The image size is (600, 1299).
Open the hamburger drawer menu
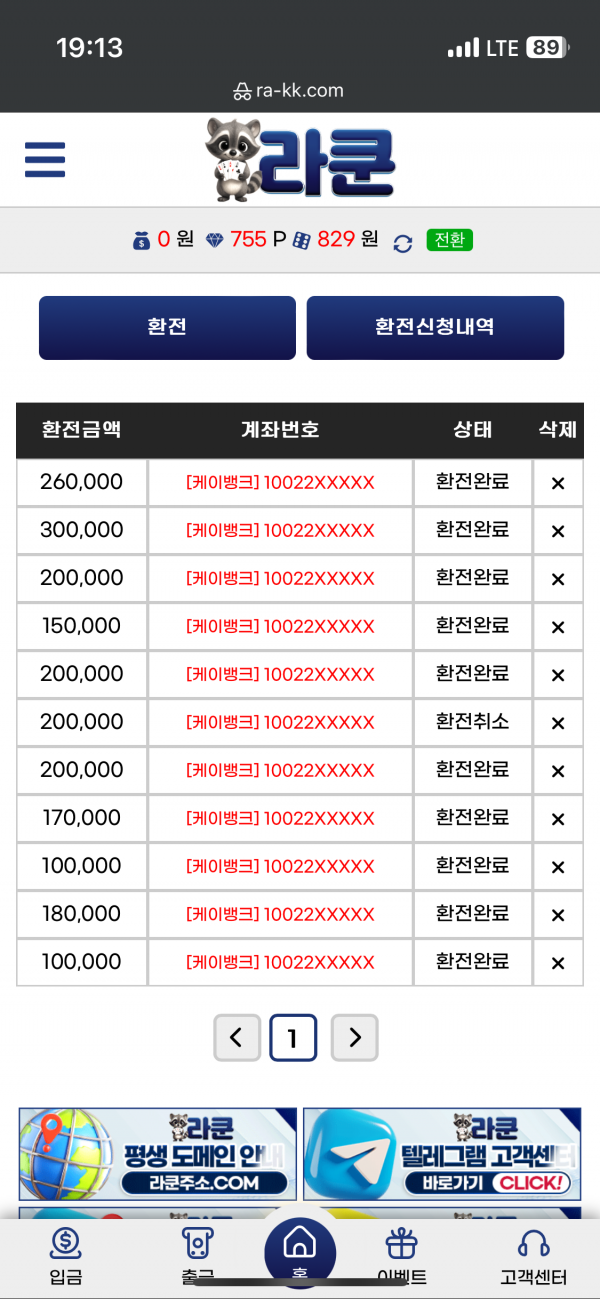pyautogui.click(x=45, y=159)
